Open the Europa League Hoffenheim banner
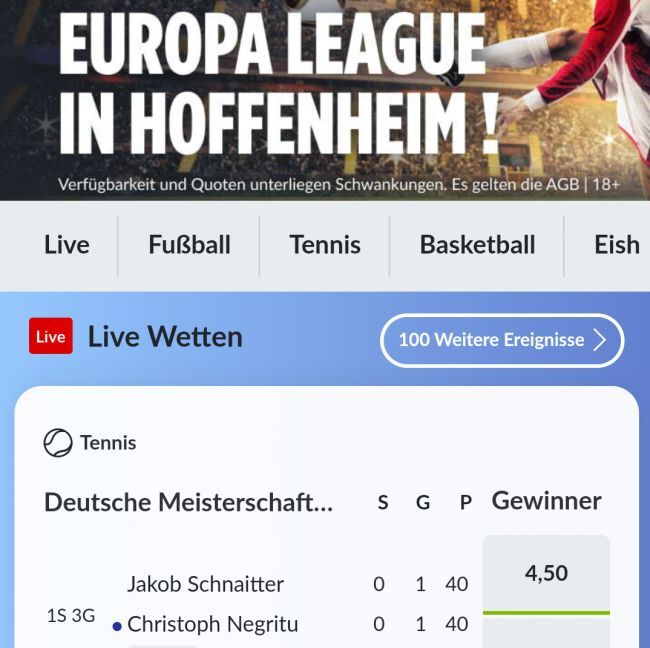The height and width of the screenshot is (648, 650). [x=325, y=100]
